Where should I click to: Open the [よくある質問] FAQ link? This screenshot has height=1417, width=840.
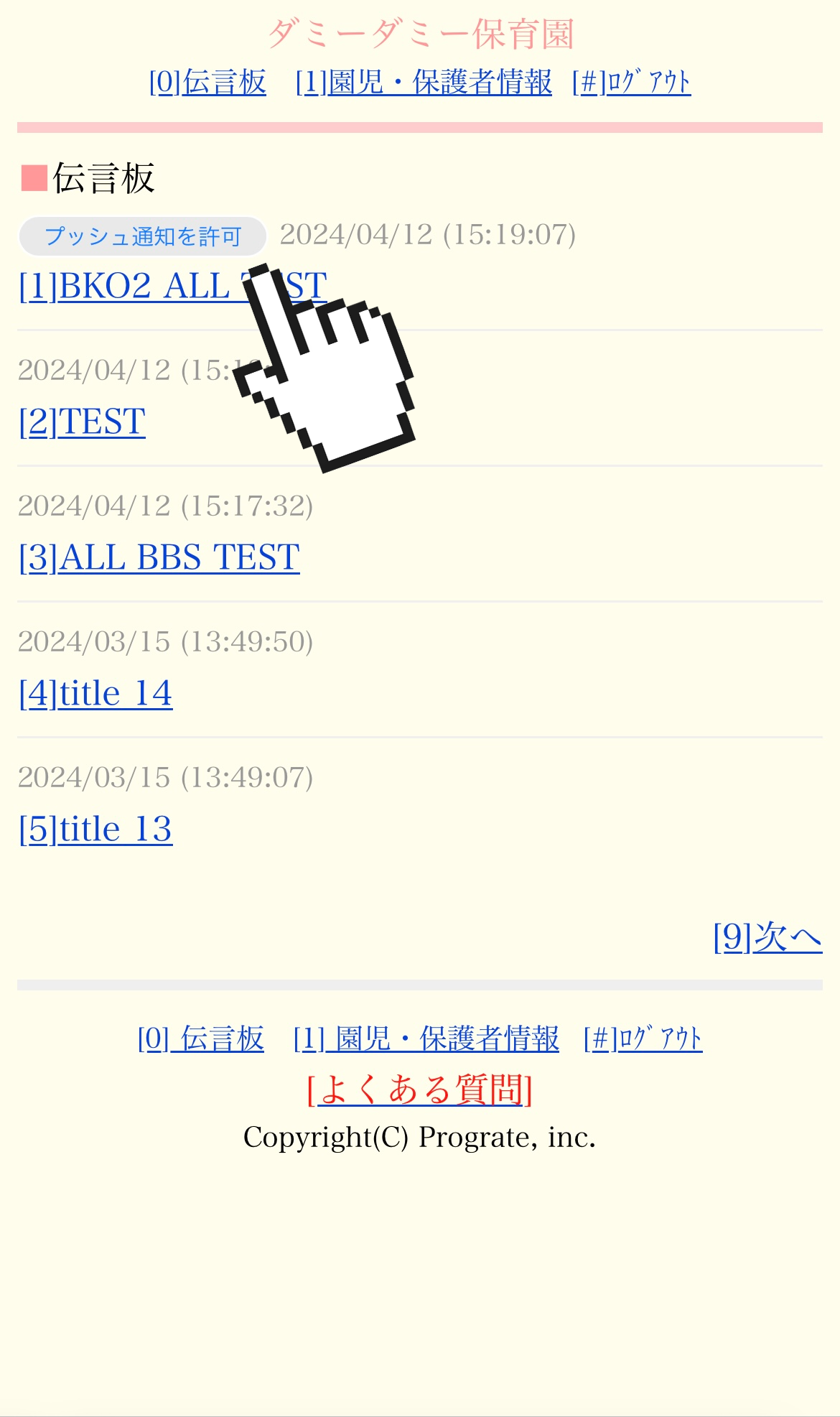coord(419,1090)
